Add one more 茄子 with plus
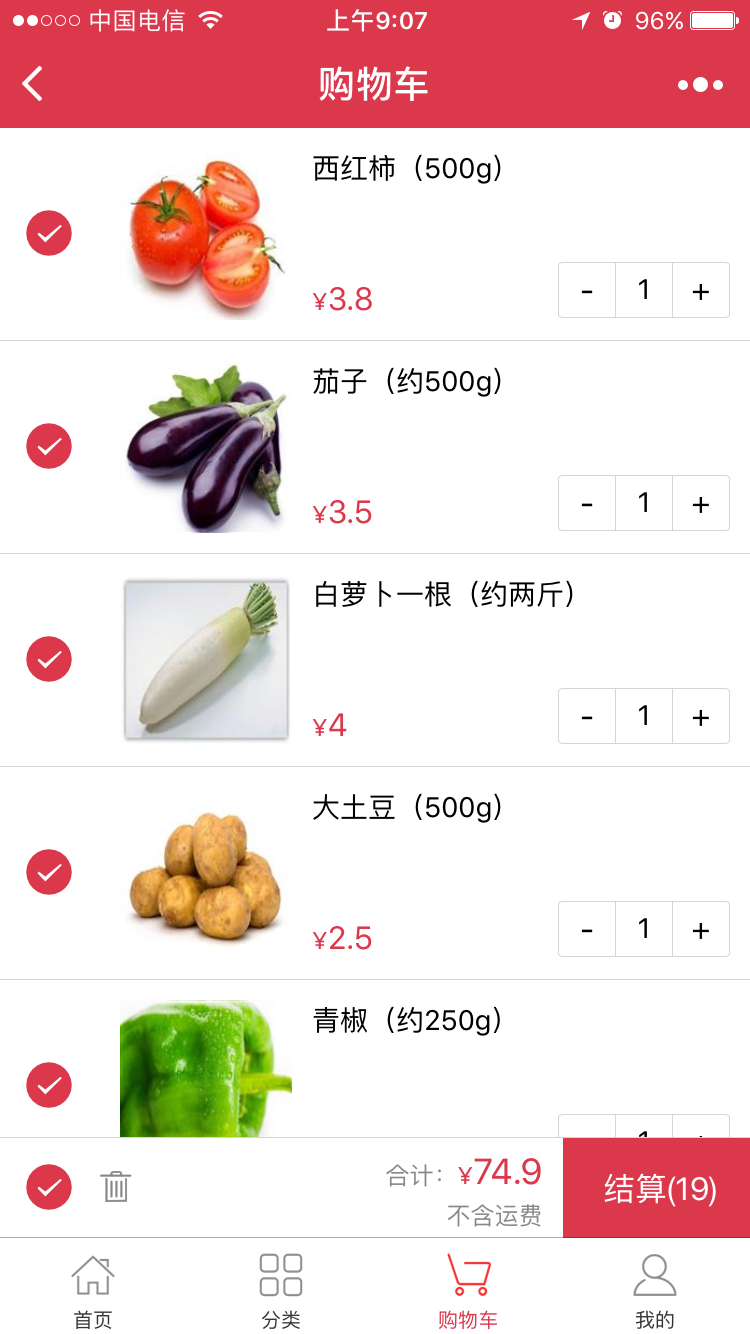 (701, 504)
